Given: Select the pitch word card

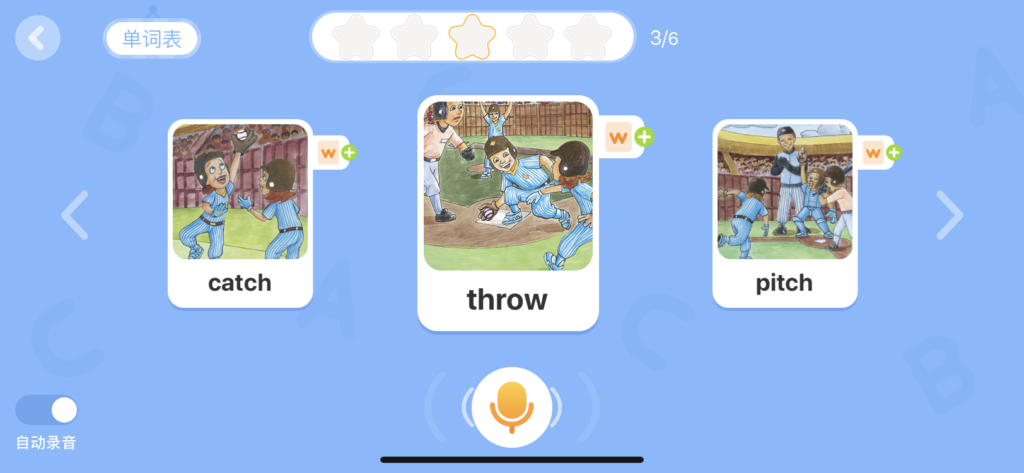Looking at the screenshot, I should click(x=784, y=214).
